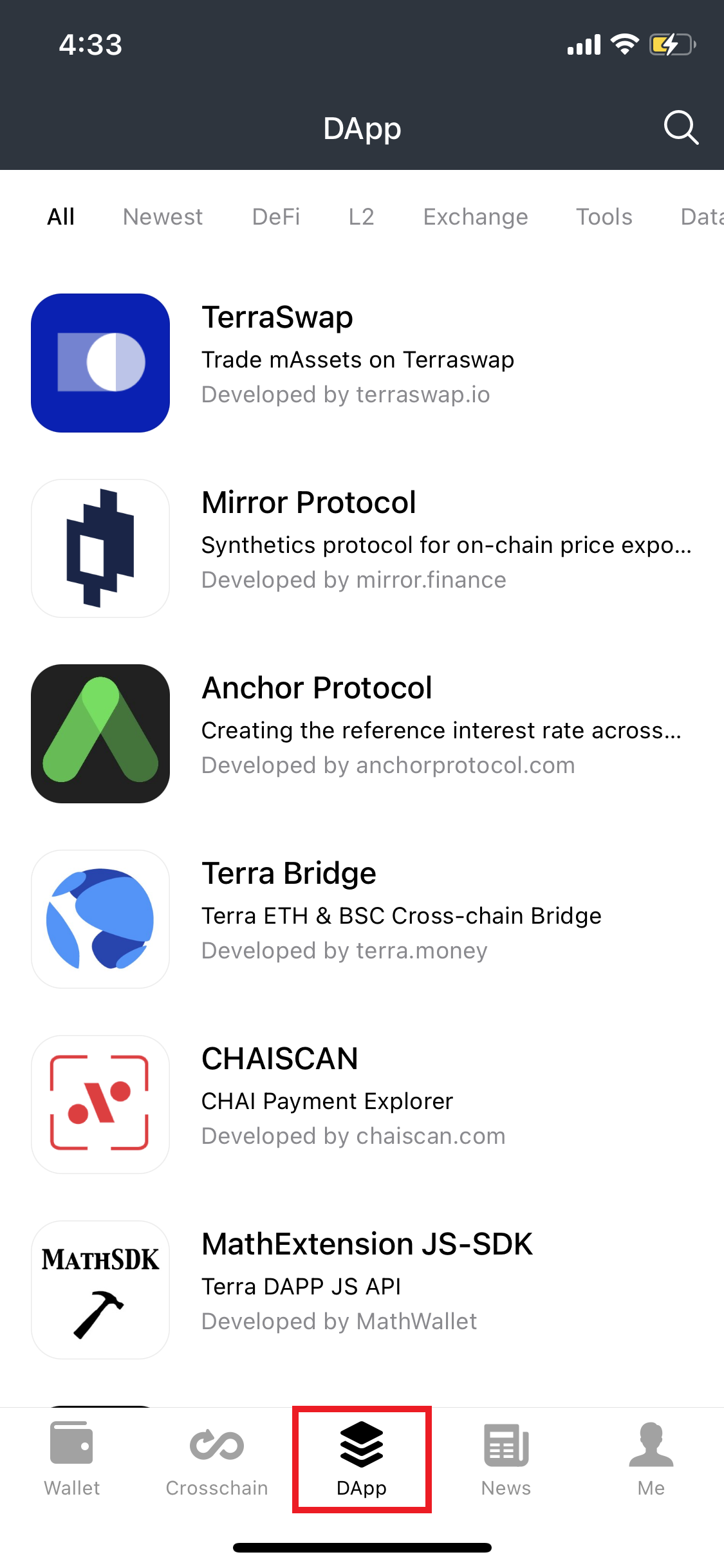Launch Anchor Protocol
Viewport: 724px width, 1568px height.
tap(360, 733)
